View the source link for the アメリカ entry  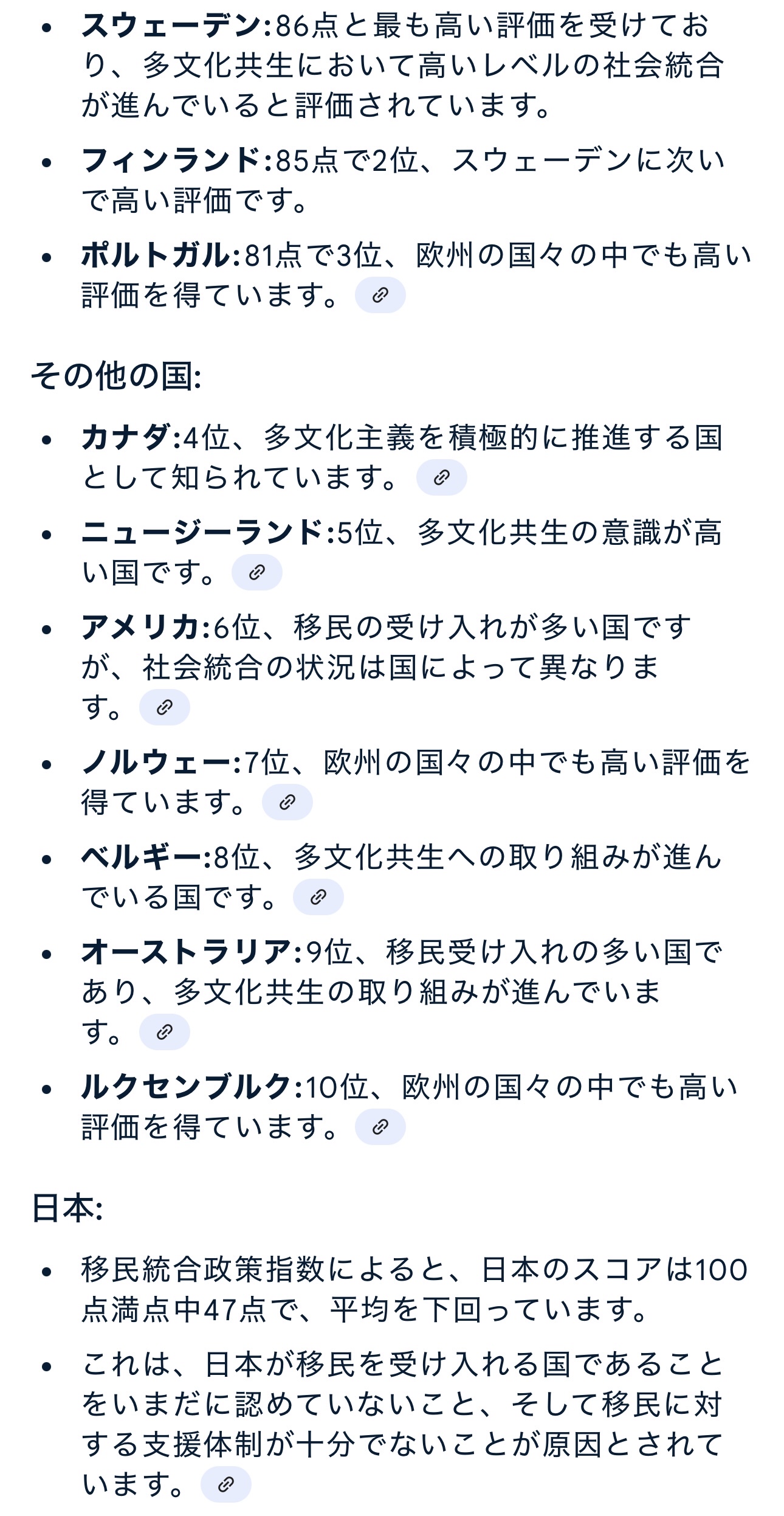tap(164, 707)
